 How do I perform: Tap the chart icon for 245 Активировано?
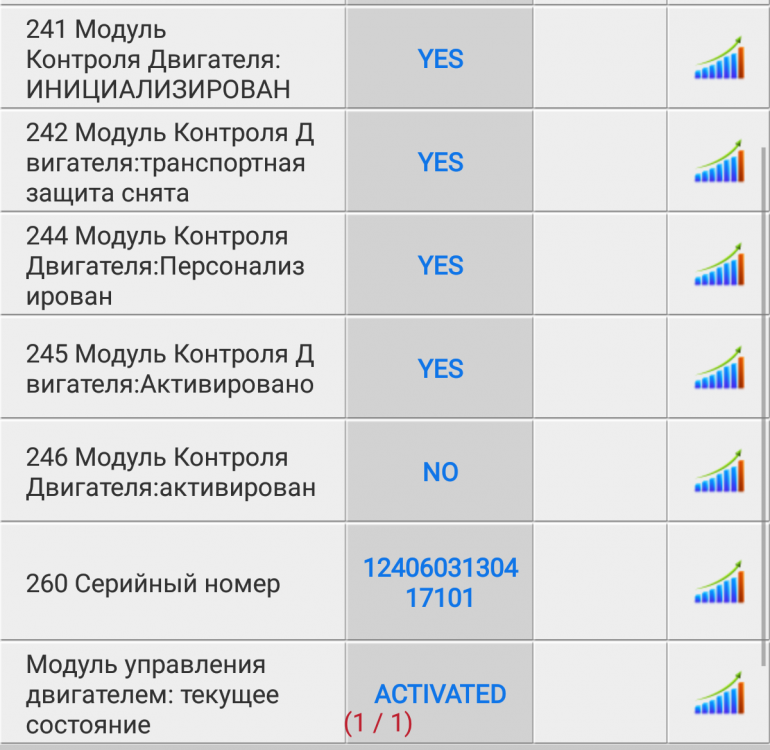point(719,369)
